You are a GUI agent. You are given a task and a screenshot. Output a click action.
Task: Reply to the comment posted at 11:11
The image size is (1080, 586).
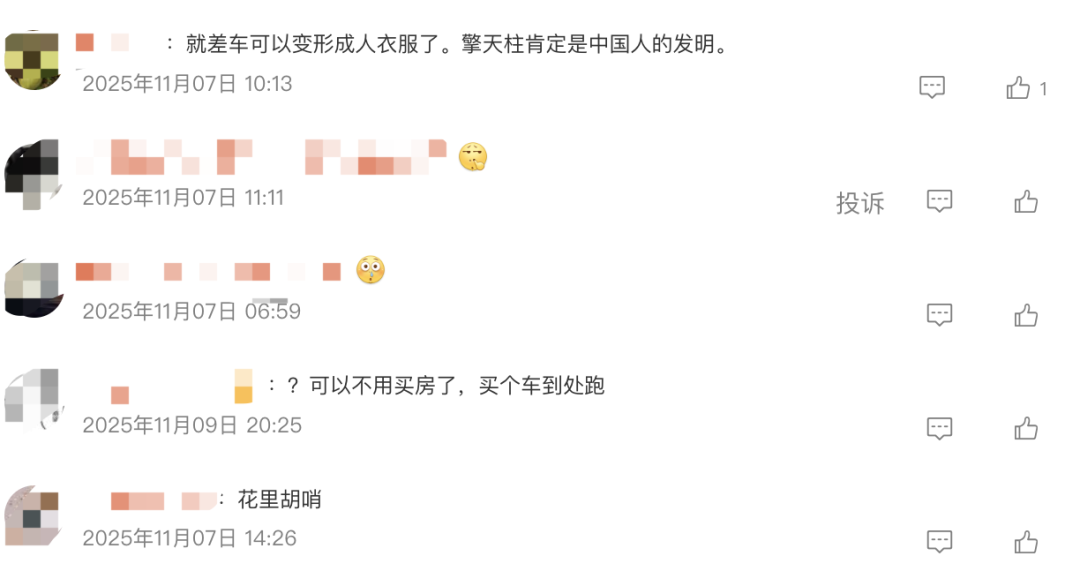tap(938, 202)
